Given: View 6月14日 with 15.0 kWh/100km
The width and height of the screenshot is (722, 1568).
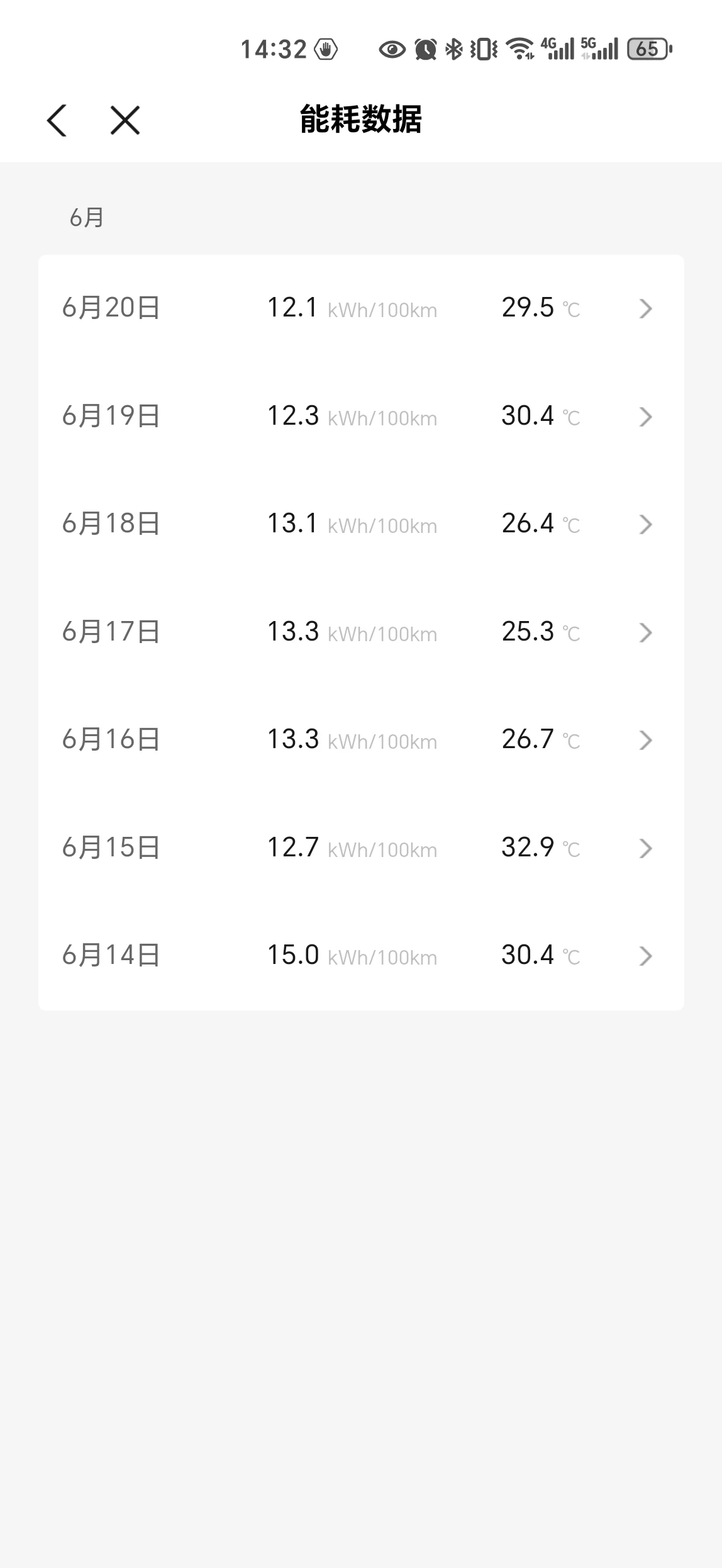Looking at the screenshot, I should point(361,956).
